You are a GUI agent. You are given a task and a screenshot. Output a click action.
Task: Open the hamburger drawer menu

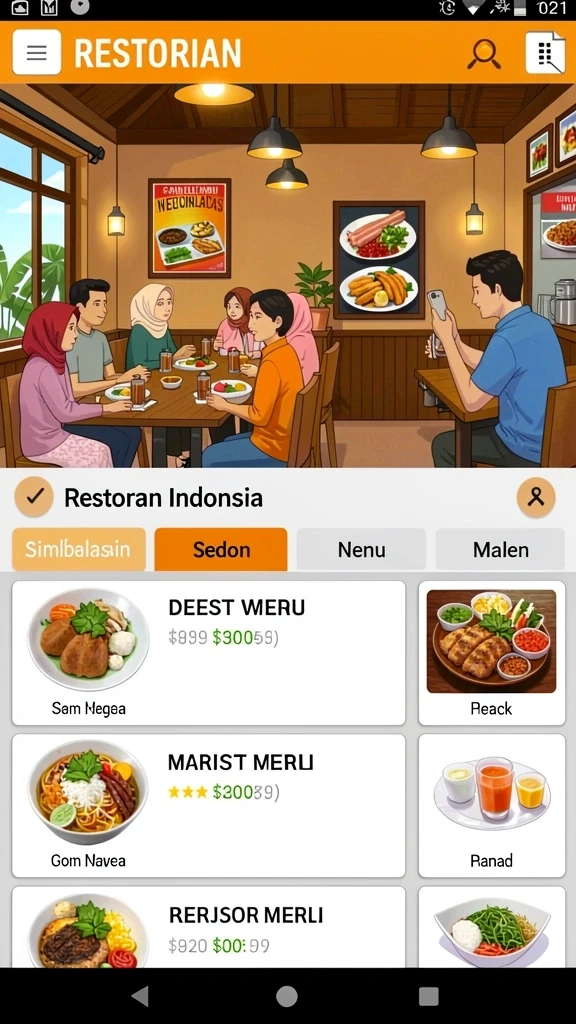[37, 52]
